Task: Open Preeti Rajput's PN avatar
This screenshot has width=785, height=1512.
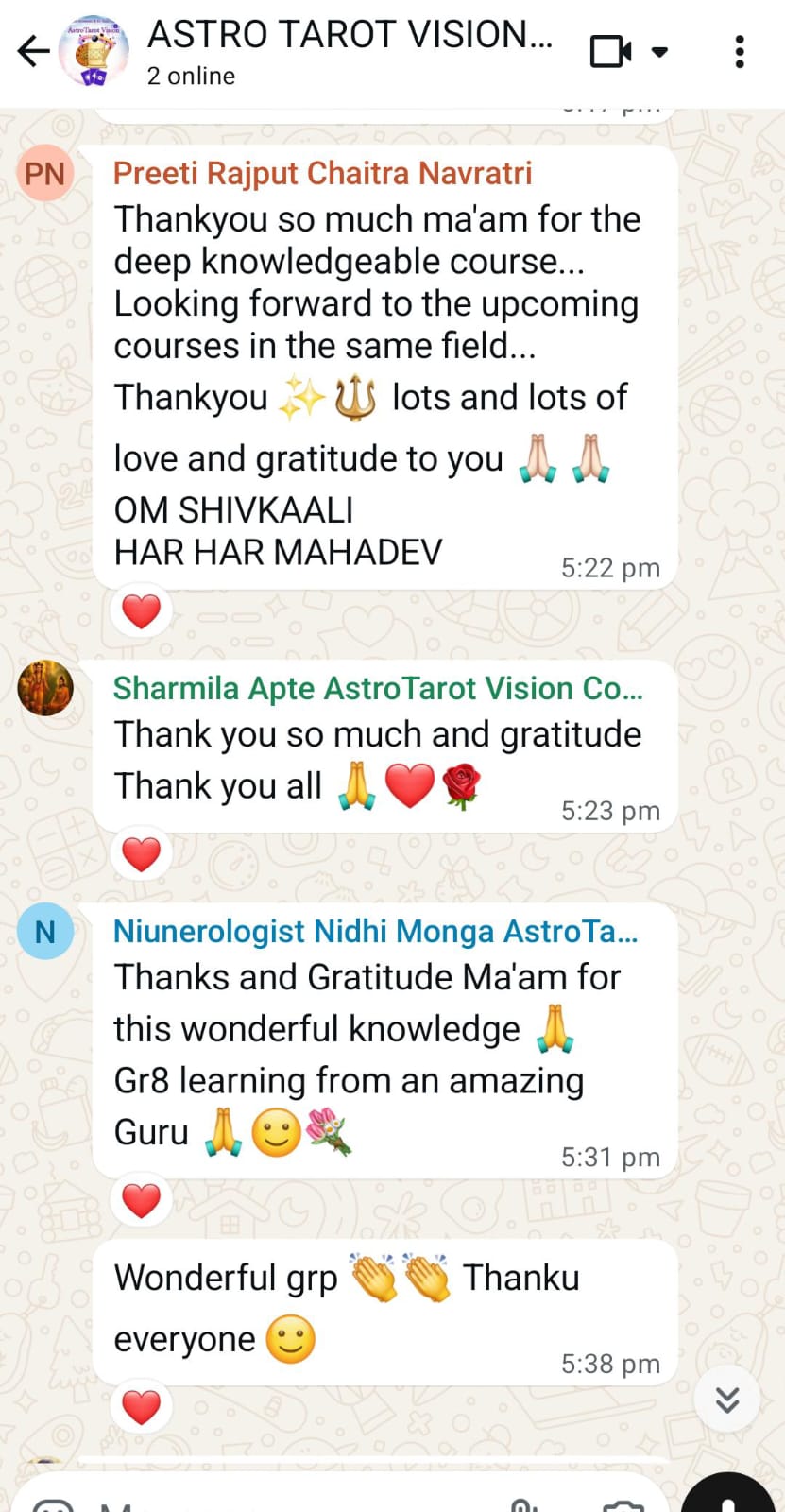Action: coord(45,174)
